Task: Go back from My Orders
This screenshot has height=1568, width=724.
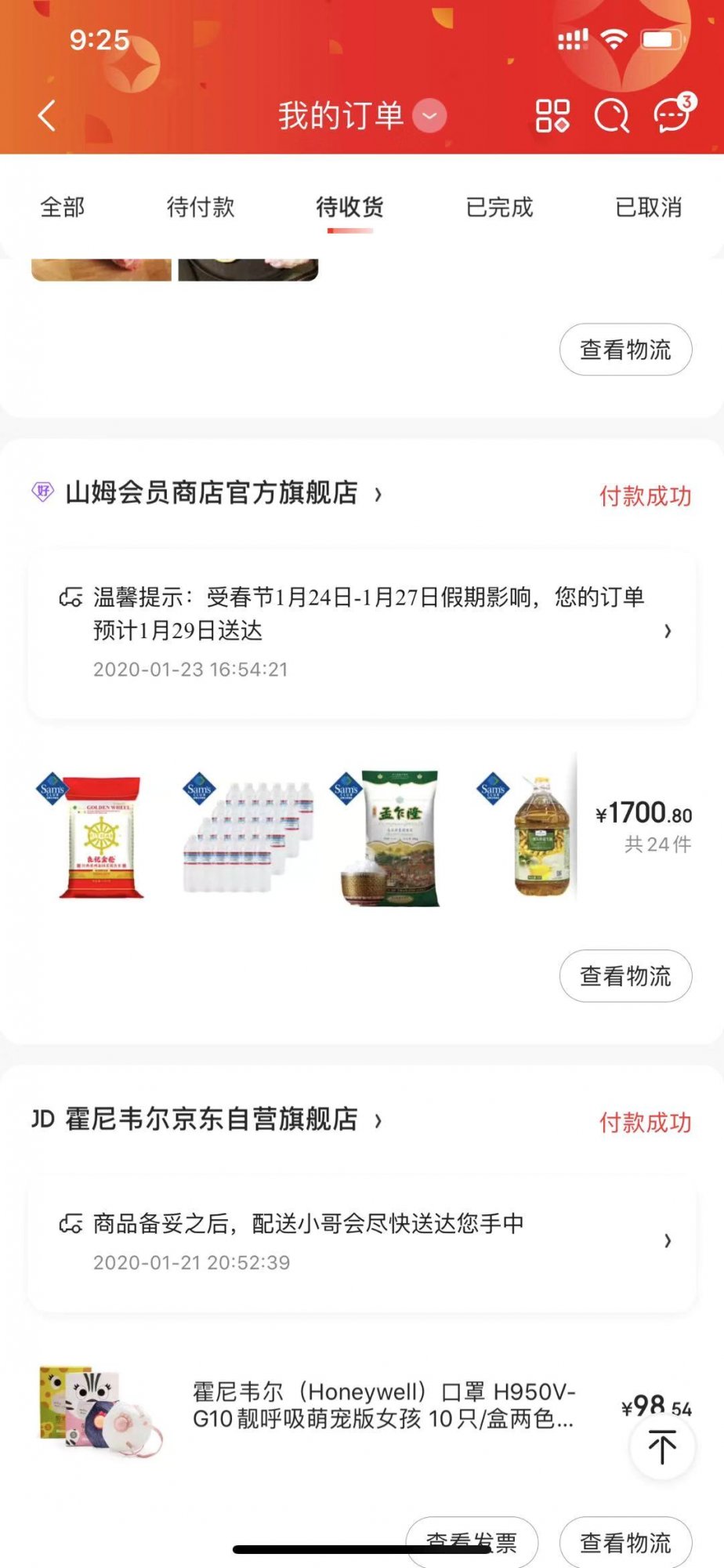Action: pos(47,116)
